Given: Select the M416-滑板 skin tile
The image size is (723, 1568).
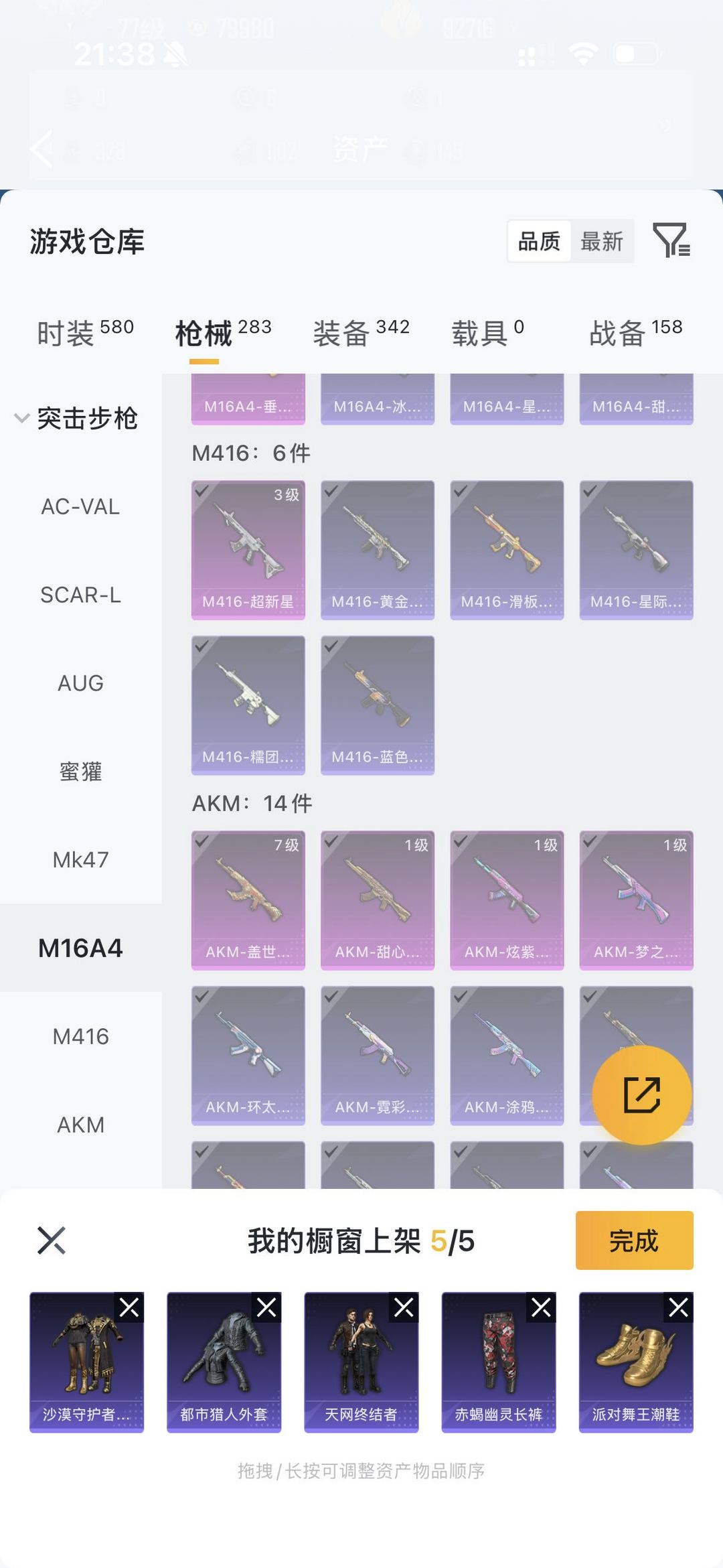Looking at the screenshot, I should [507, 549].
